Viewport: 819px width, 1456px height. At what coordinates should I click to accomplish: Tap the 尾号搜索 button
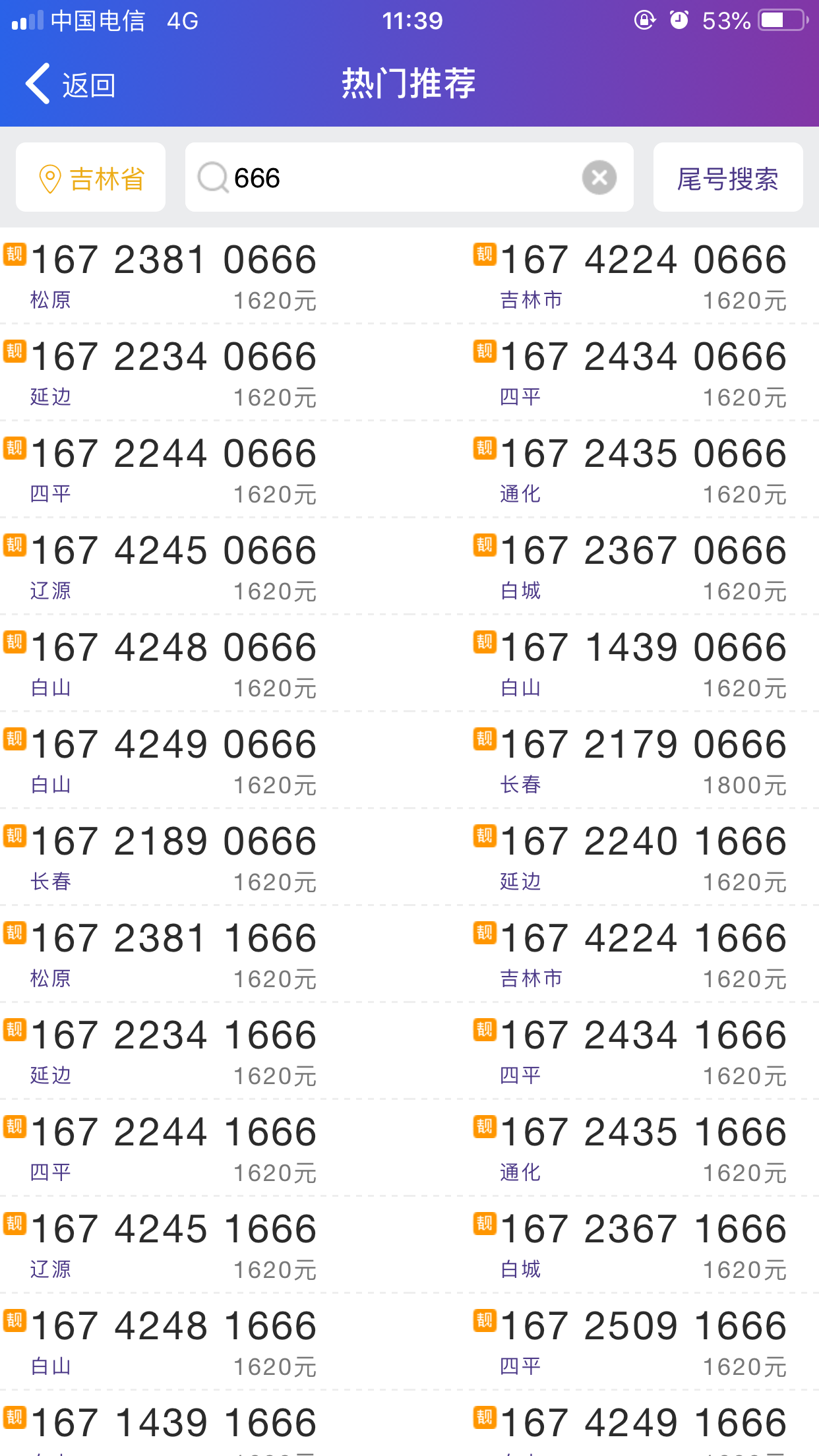(727, 178)
